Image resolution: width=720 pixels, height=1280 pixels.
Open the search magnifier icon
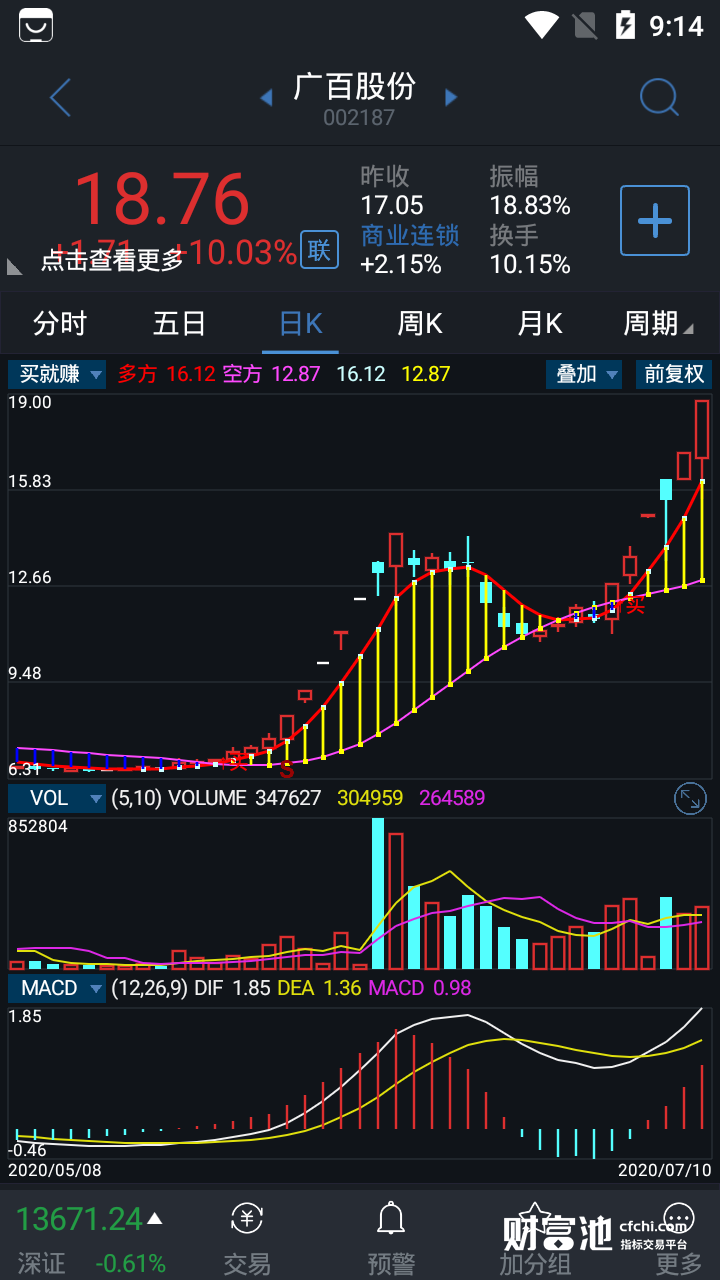coord(659,98)
